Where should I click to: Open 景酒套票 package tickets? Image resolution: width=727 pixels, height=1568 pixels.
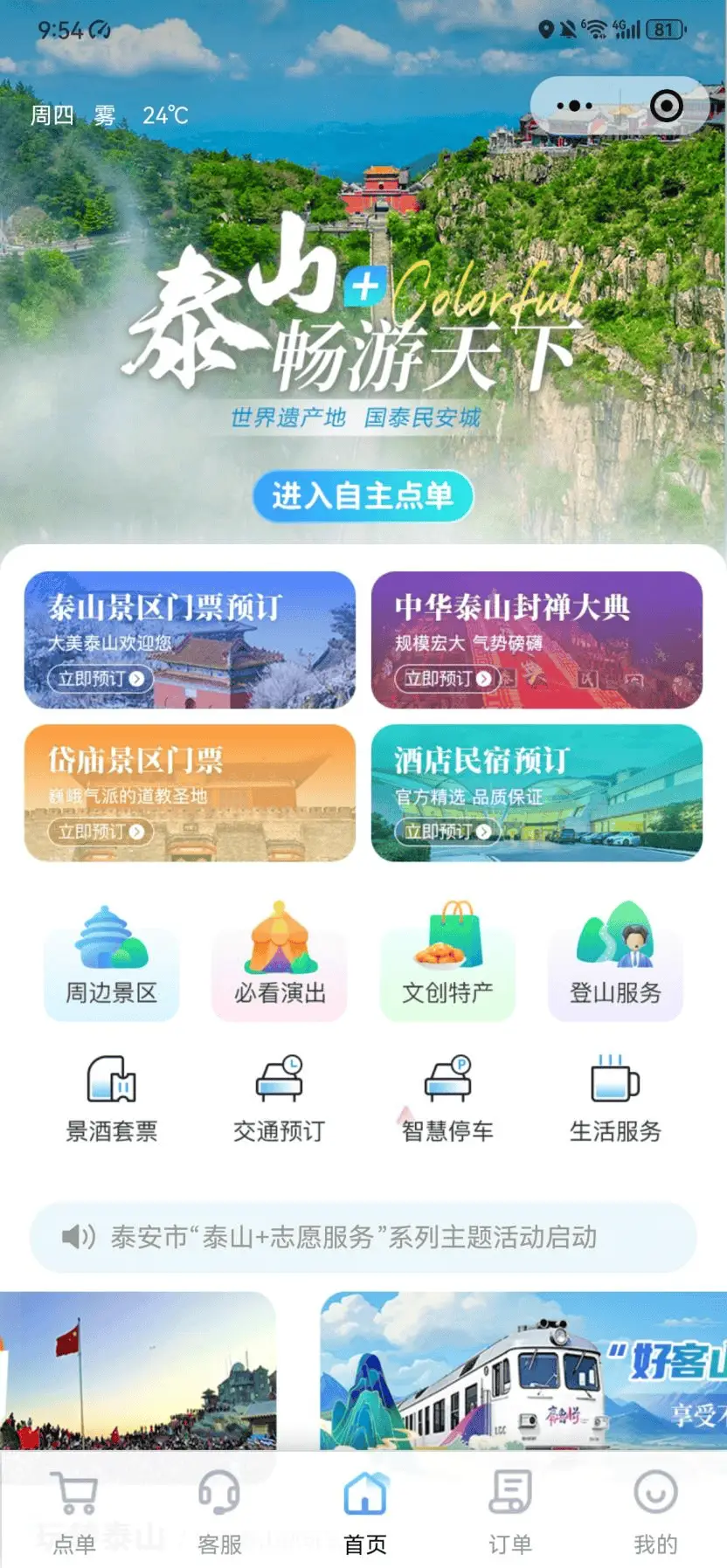[x=111, y=1099]
